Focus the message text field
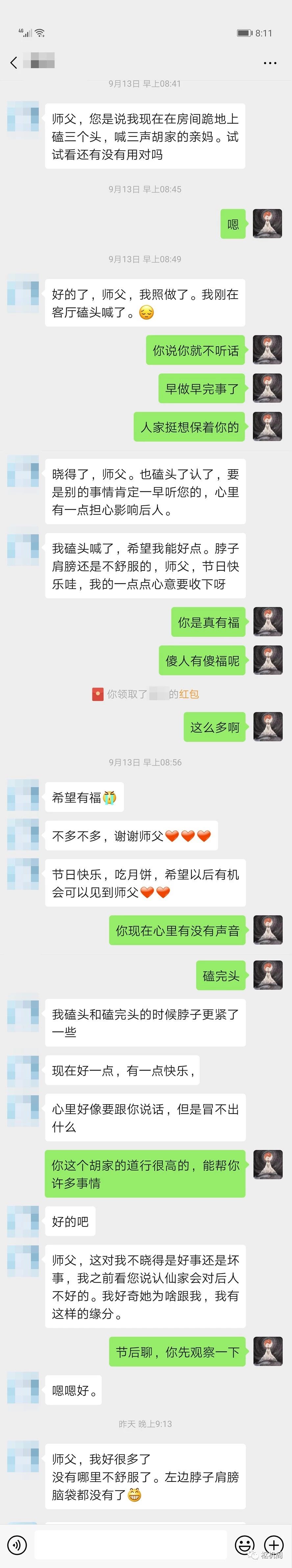The width and height of the screenshot is (292, 1568). pos(131,1544)
